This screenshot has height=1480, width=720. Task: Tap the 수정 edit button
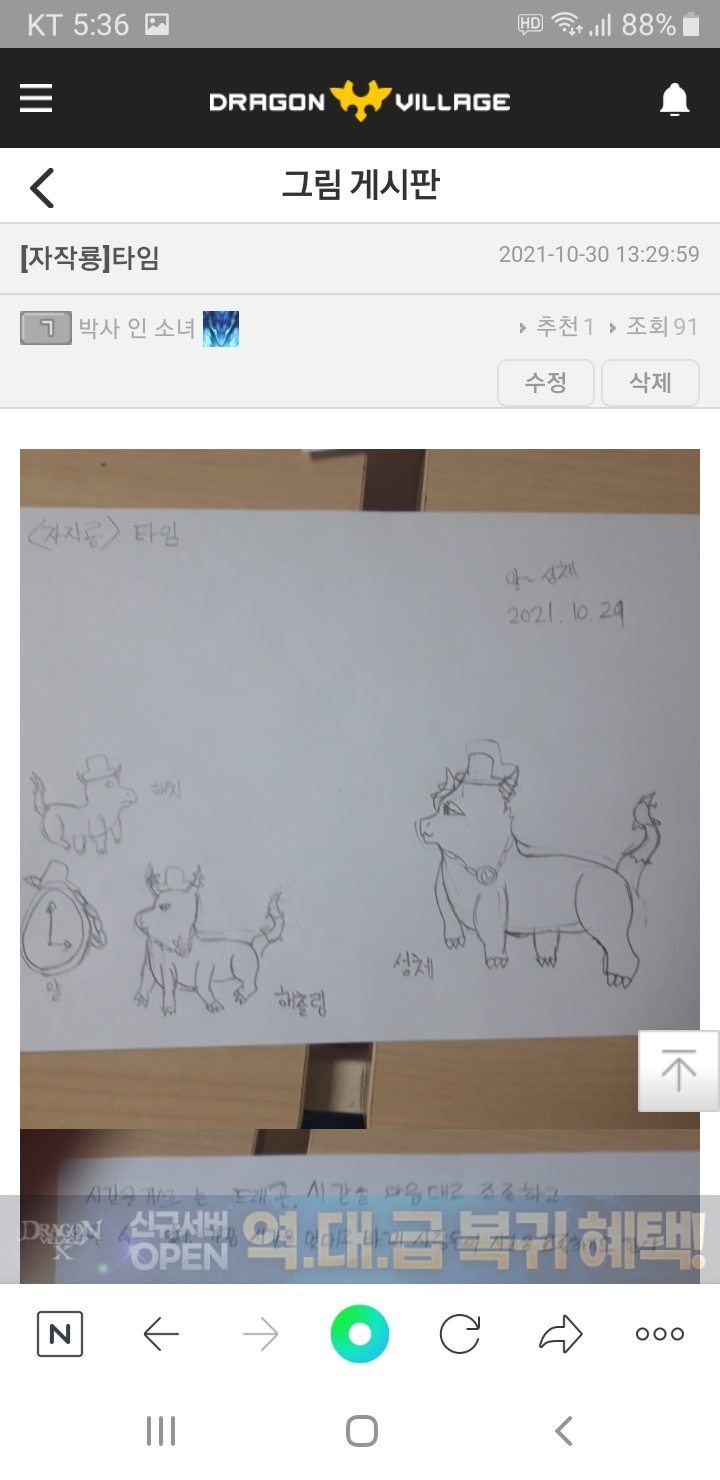[546, 383]
